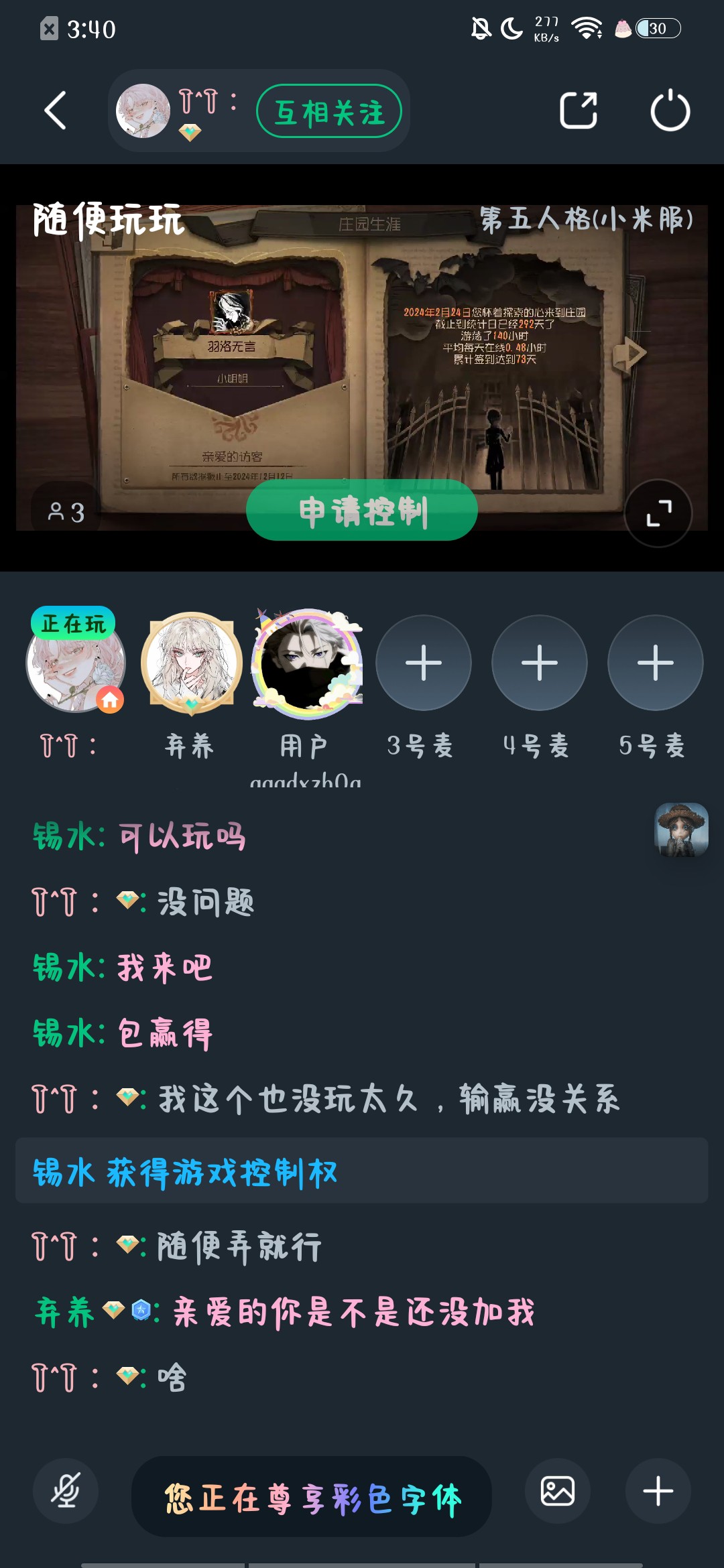
Task: Tap 申请控制 to request game control
Action: (361, 511)
